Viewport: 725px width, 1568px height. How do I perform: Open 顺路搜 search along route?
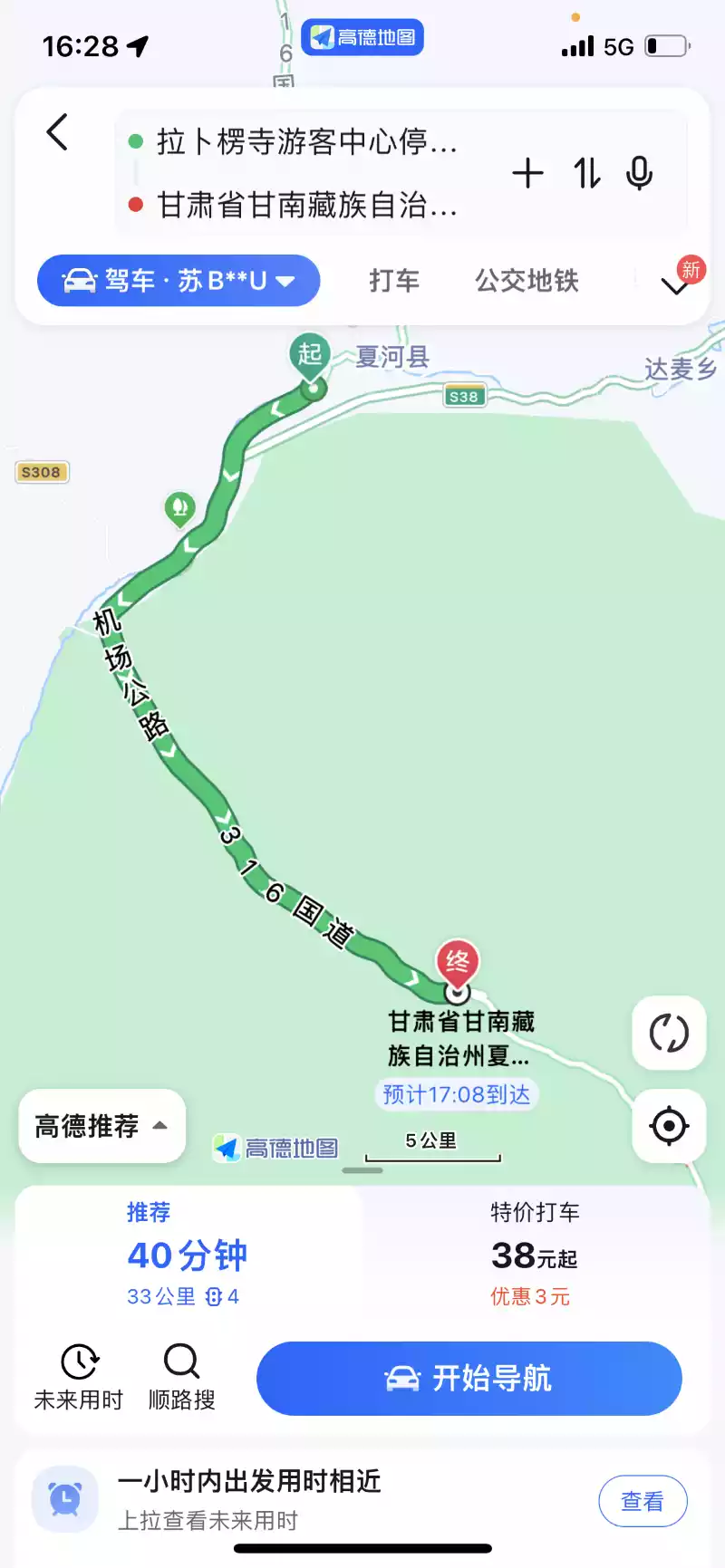(x=181, y=1377)
